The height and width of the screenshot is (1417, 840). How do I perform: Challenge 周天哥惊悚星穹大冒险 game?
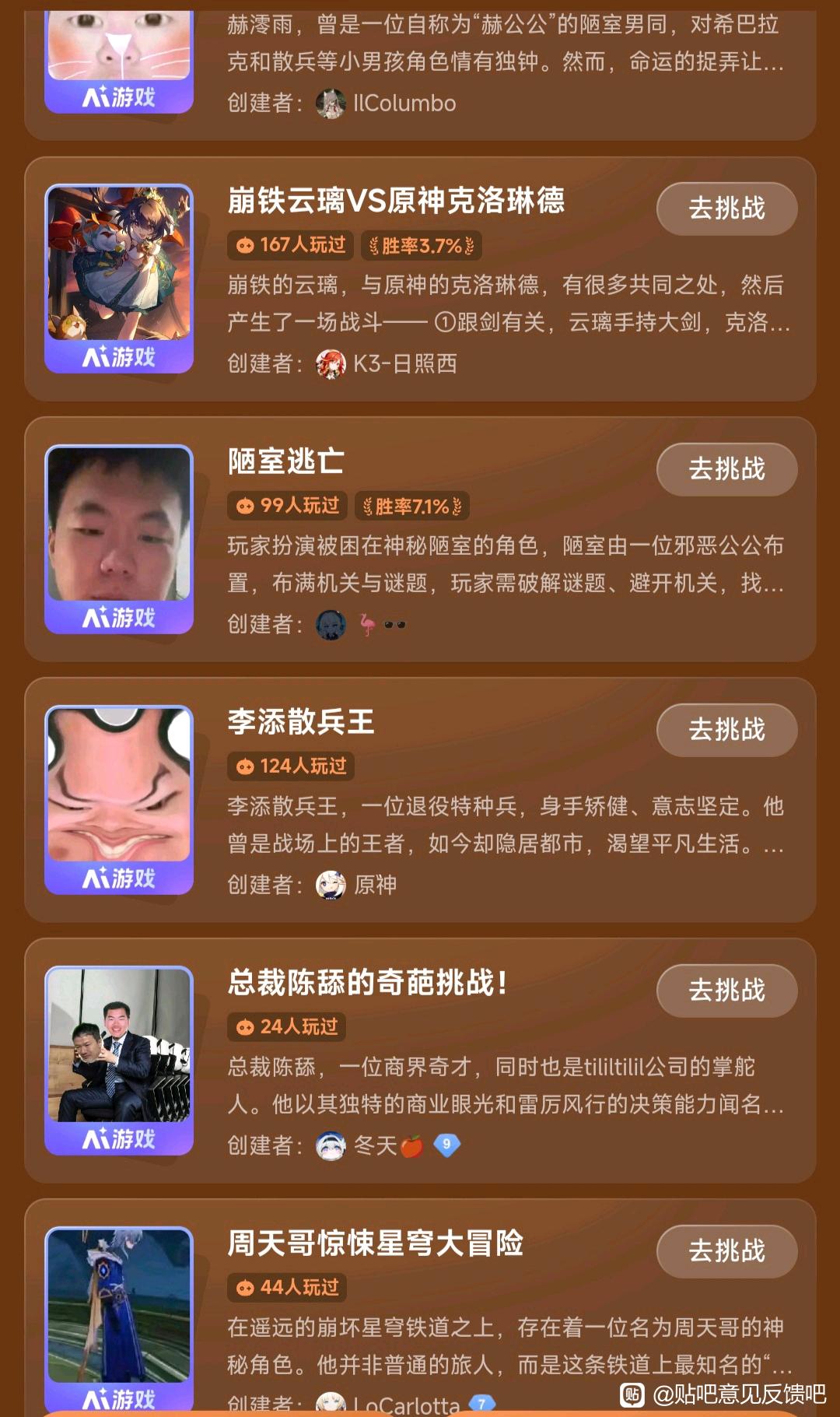click(x=726, y=1251)
